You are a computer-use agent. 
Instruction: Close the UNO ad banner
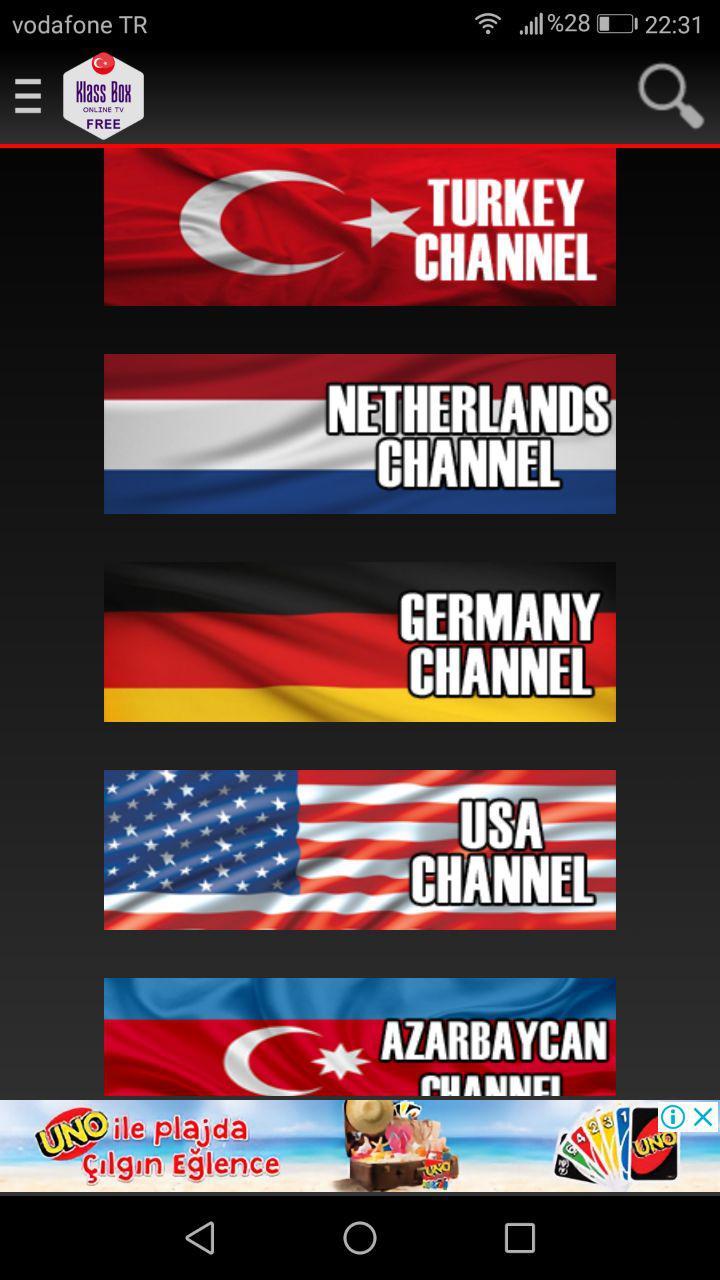click(x=704, y=1117)
